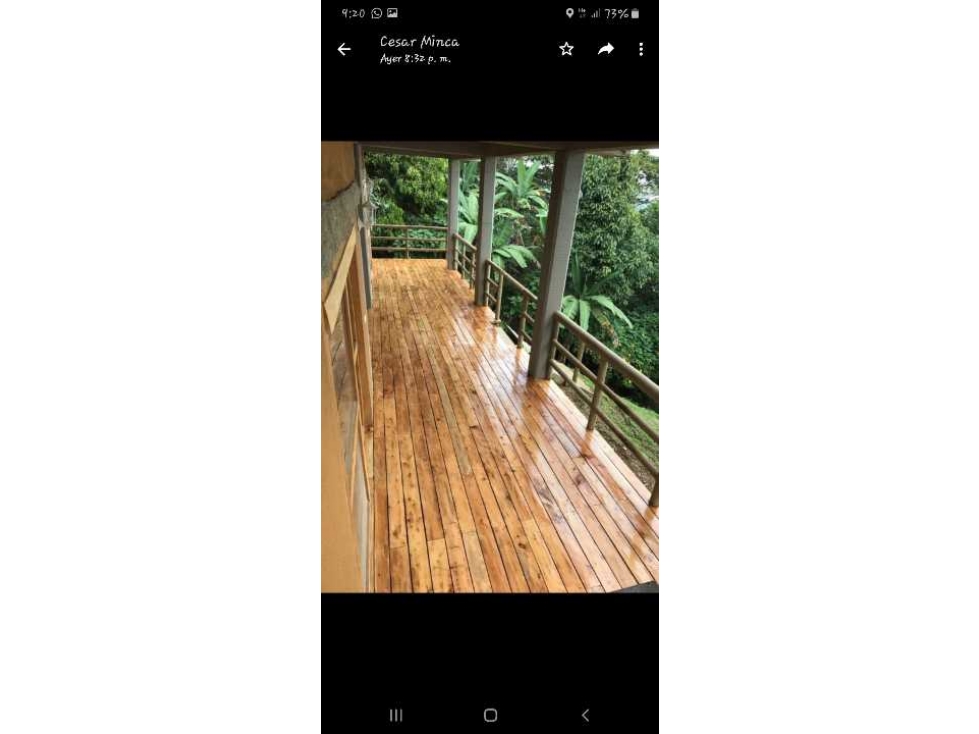
Task: Open recent apps from navigation bar
Action: point(396,715)
